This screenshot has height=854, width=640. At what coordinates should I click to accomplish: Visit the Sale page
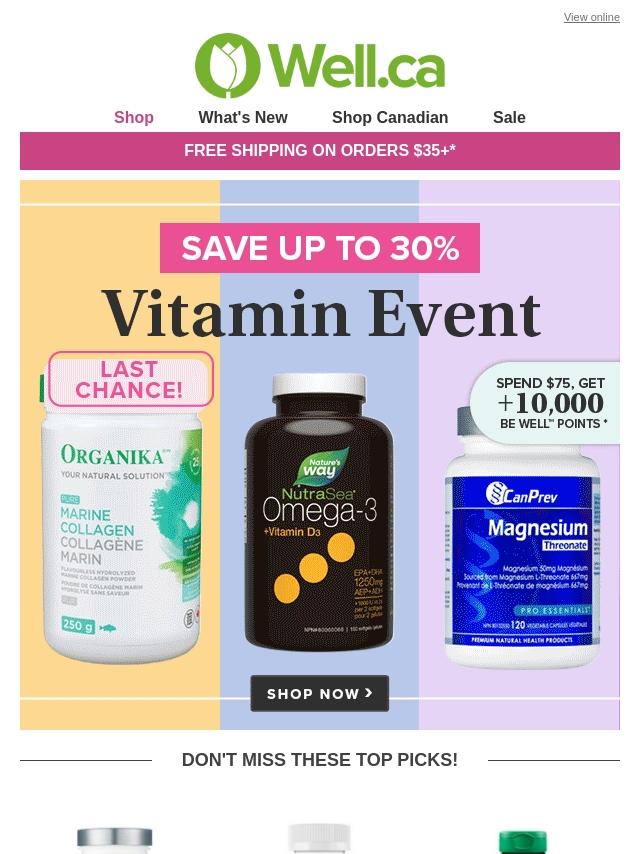point(509,117)
